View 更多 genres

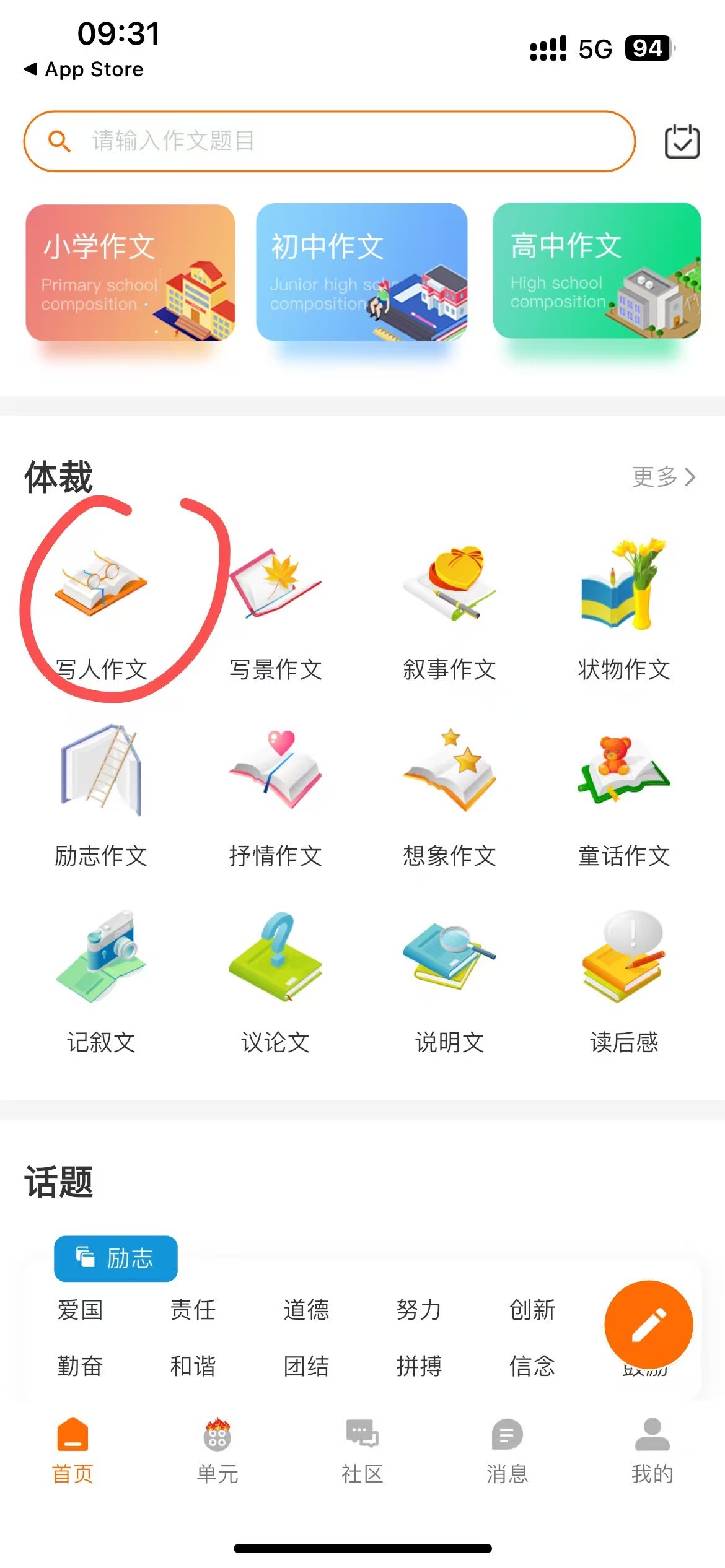tap(663, 477)
